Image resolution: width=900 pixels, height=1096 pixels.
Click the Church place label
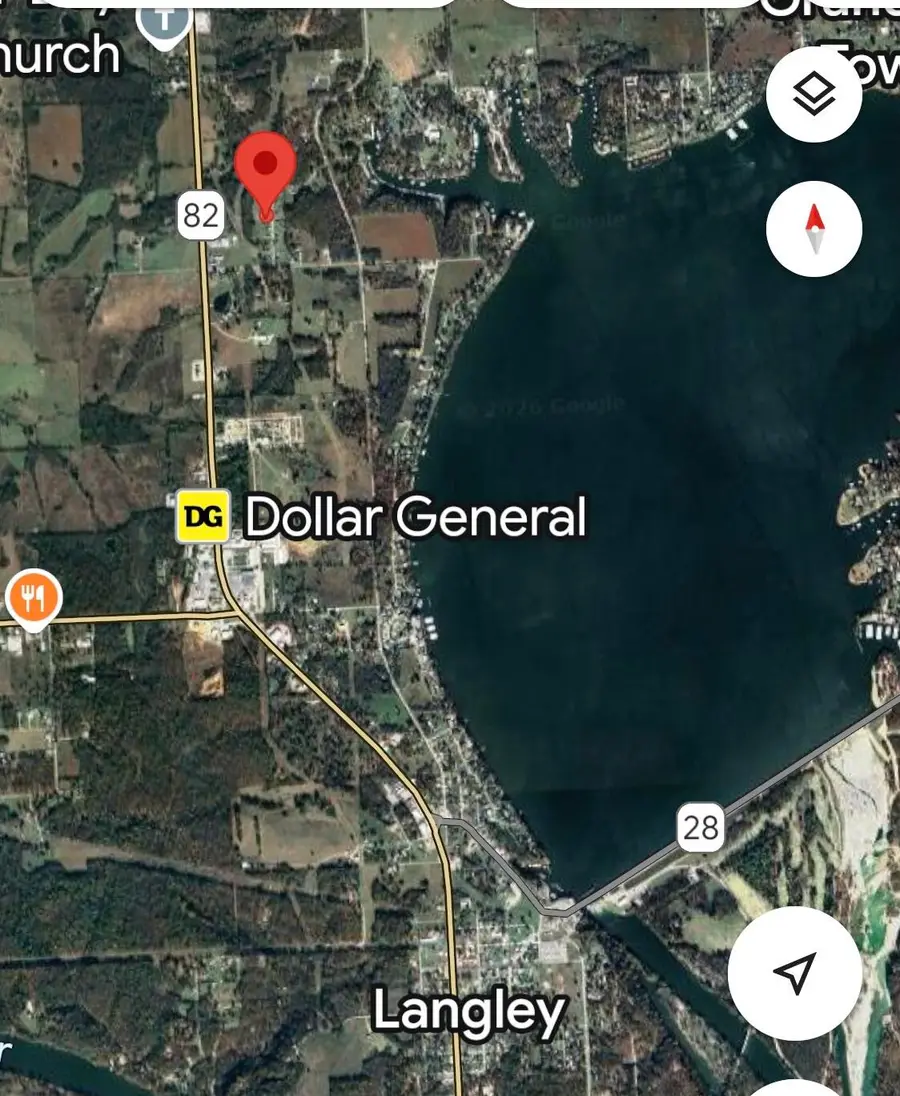click(x=60, y=52)
